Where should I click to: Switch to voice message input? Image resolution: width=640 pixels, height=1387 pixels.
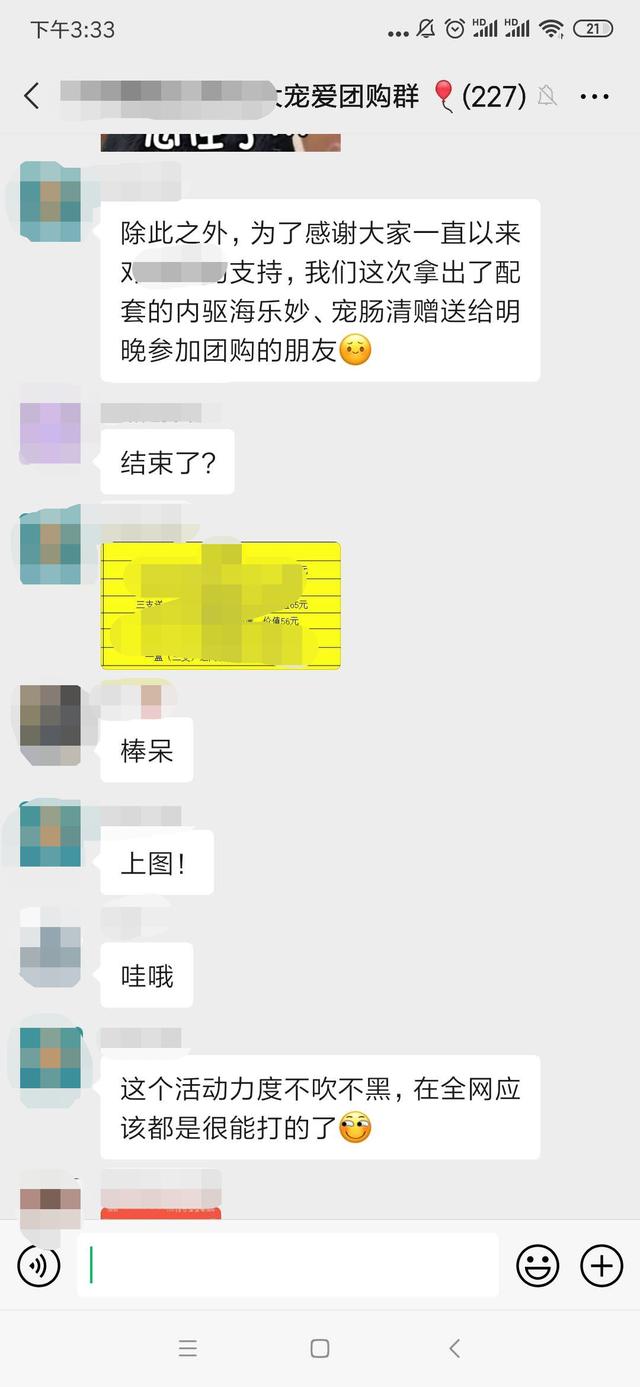tap(39, 1267)
